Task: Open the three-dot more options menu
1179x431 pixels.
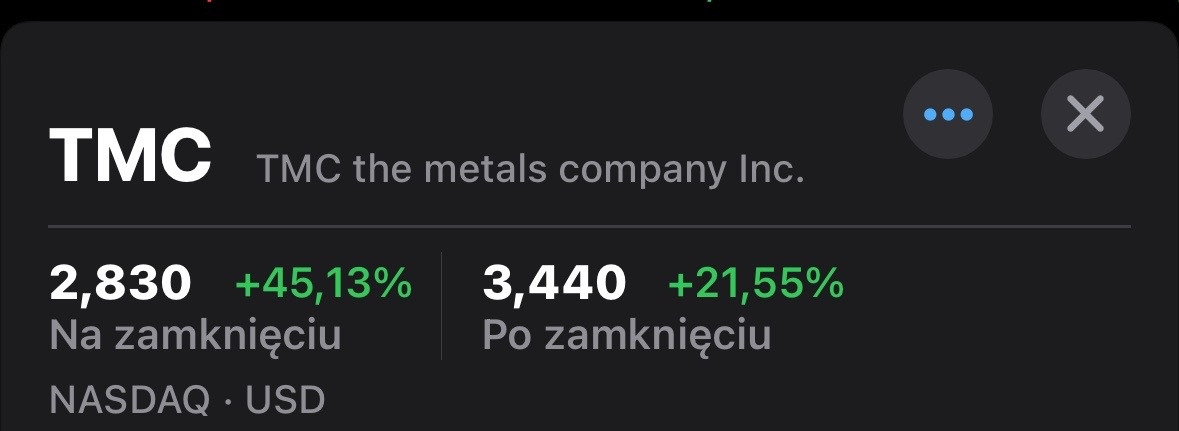Action: pos(947,115)
